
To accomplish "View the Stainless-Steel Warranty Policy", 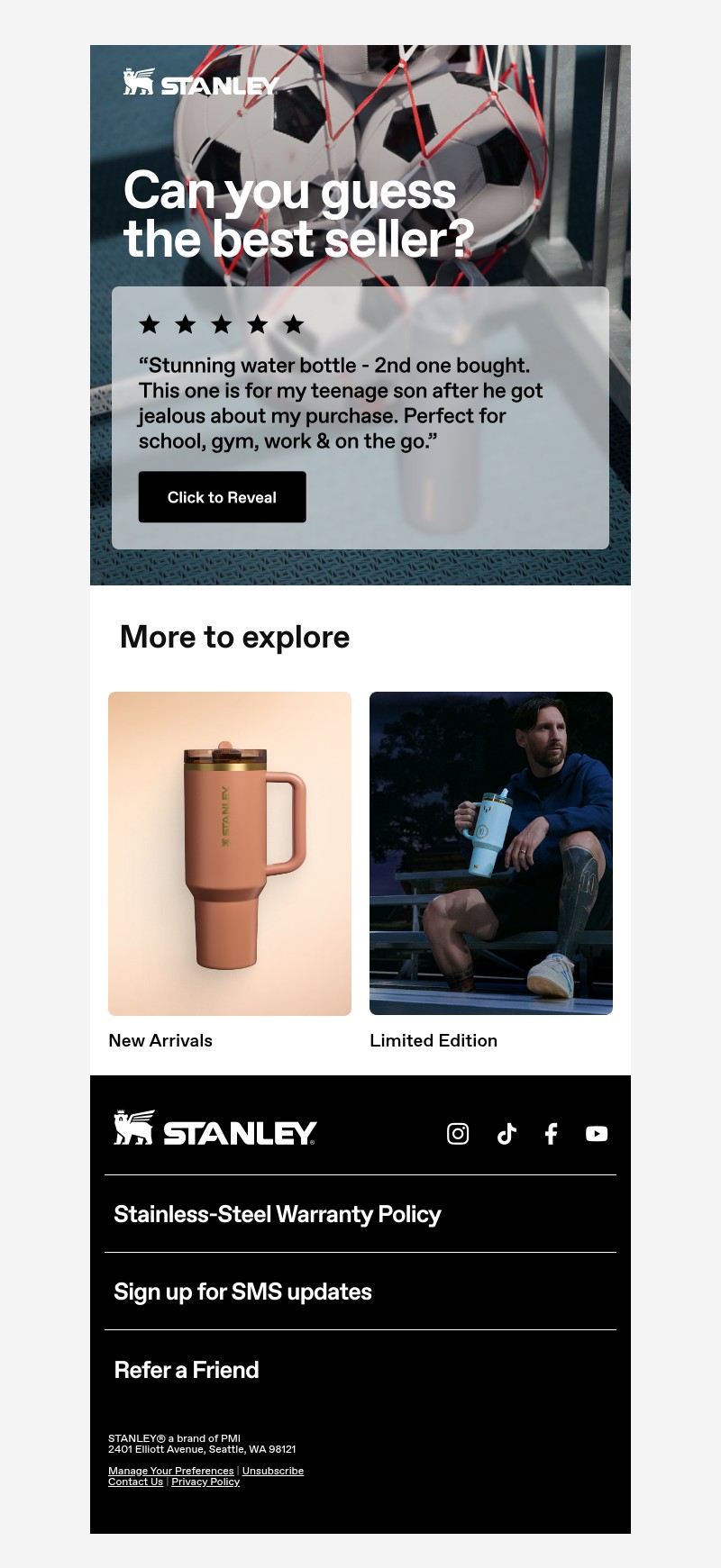I will 278,1214.
